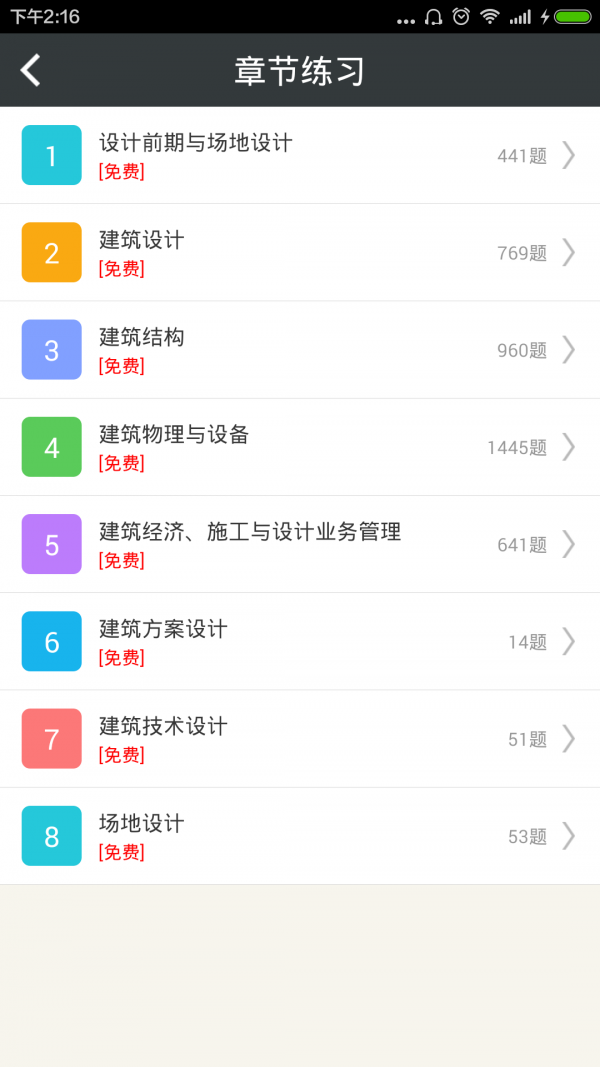Go back from 章节练习 screen
This screenshot has width=600, height=1067.
pyautogui.click(x=31, y=70)
